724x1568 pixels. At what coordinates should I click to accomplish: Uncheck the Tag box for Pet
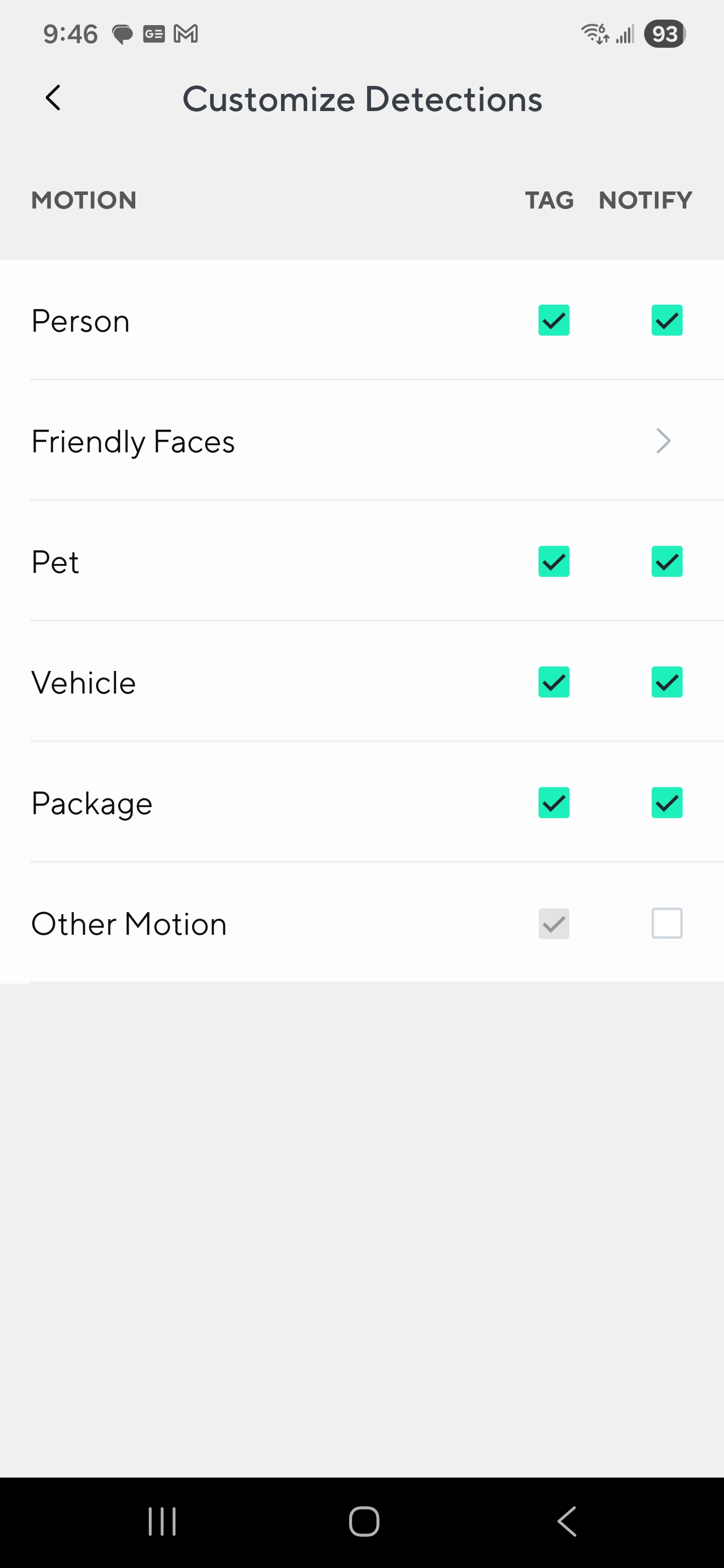pos(554,561)
